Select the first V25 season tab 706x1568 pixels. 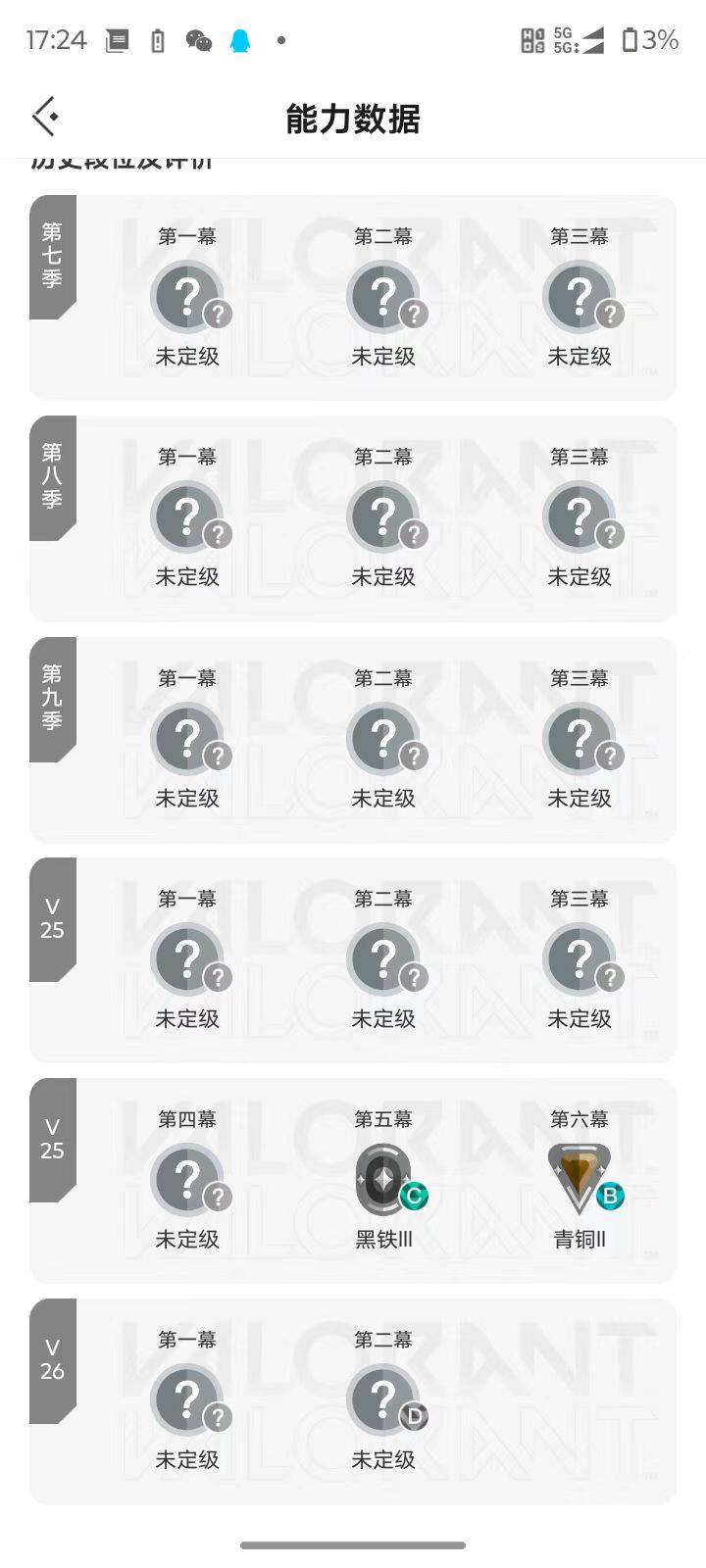[54, 921]
